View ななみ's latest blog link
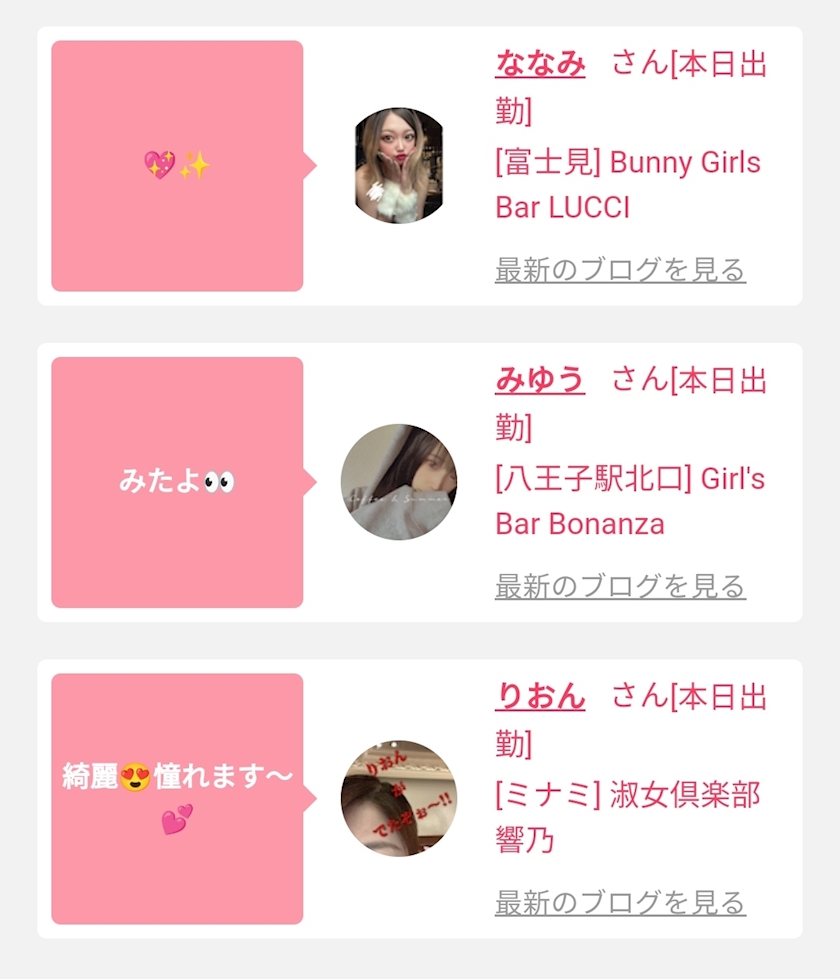 pos(620,270)
